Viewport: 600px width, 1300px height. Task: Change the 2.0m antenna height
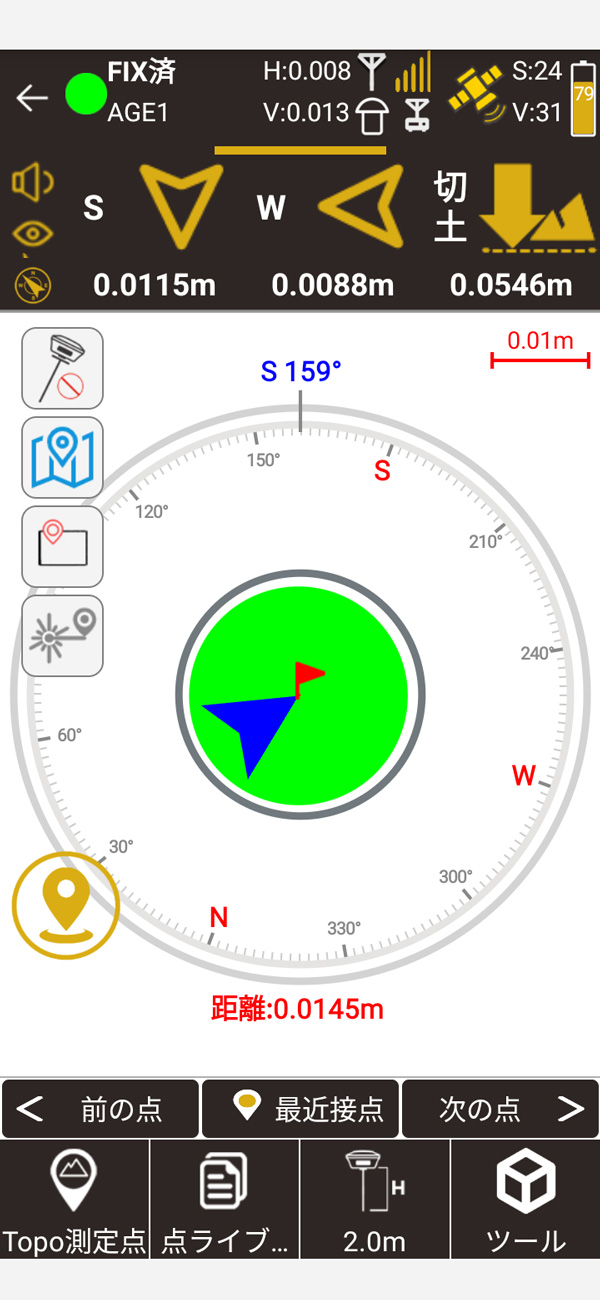click(375, 1200)
